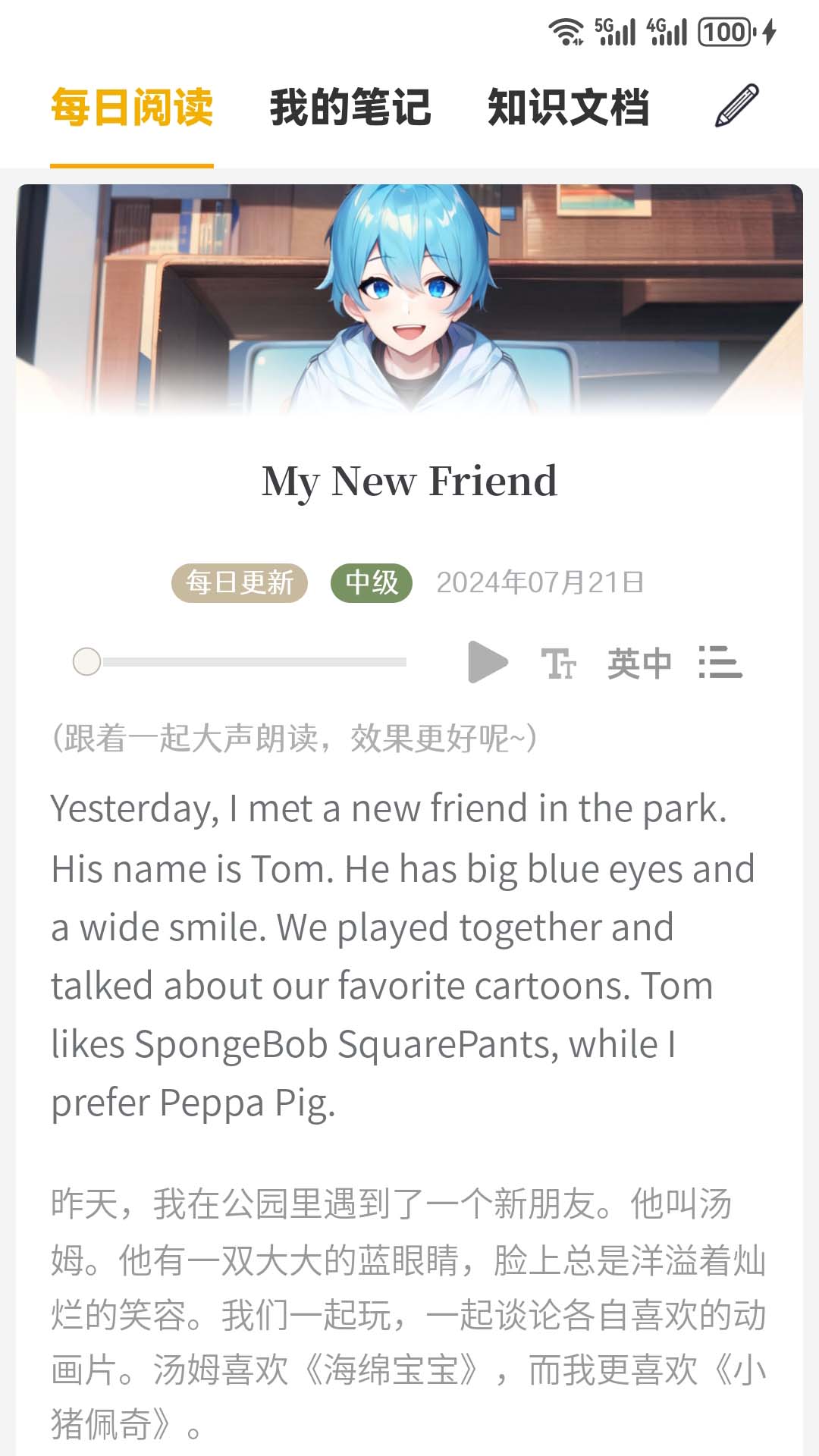Image resolution: width=819 pixels, height=1456 pixels.
Task: Tap the play button to start audio
Action: [x=486, y=661]
